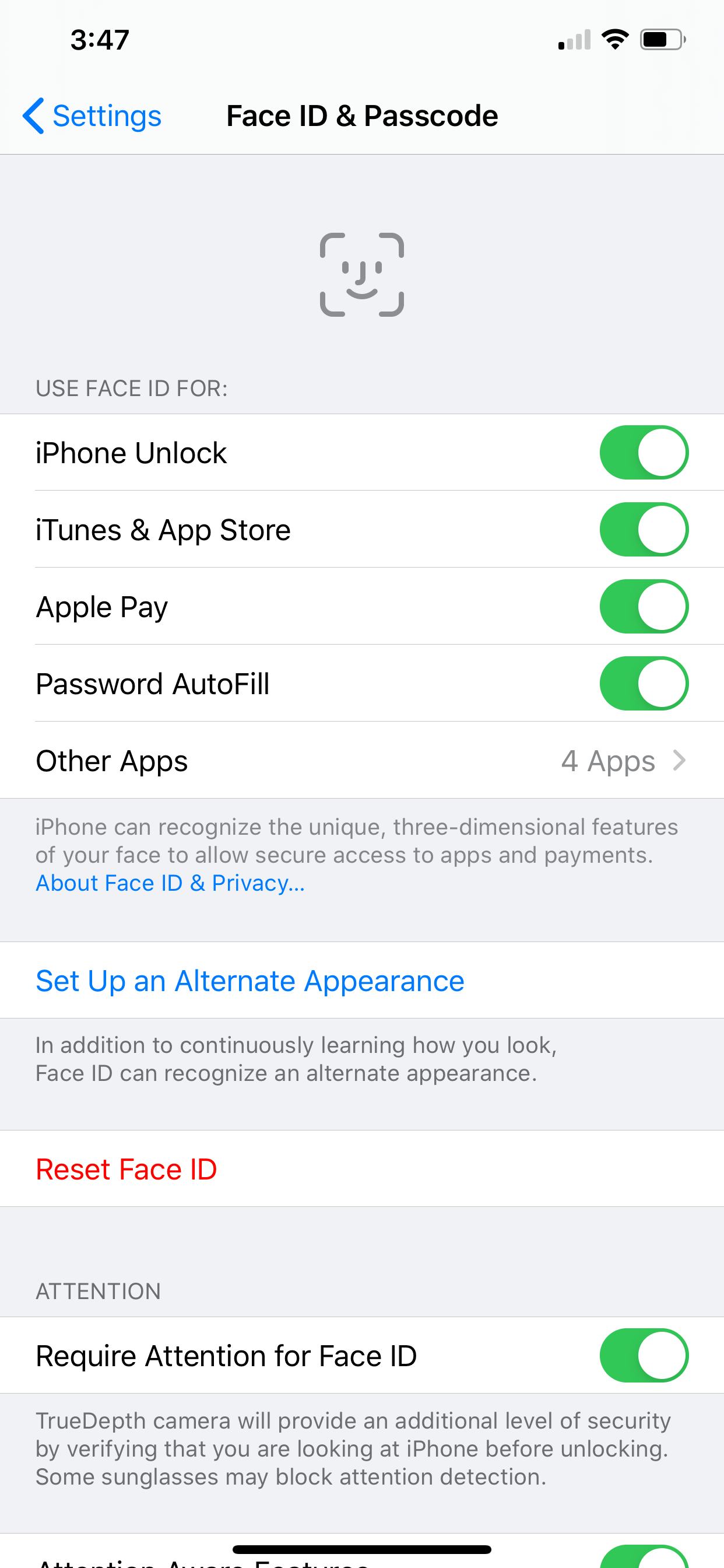Viewport: 724px width, 1568px height.
Task: Toggle the iTunes & App Store switch
Action: click(643, 529)
